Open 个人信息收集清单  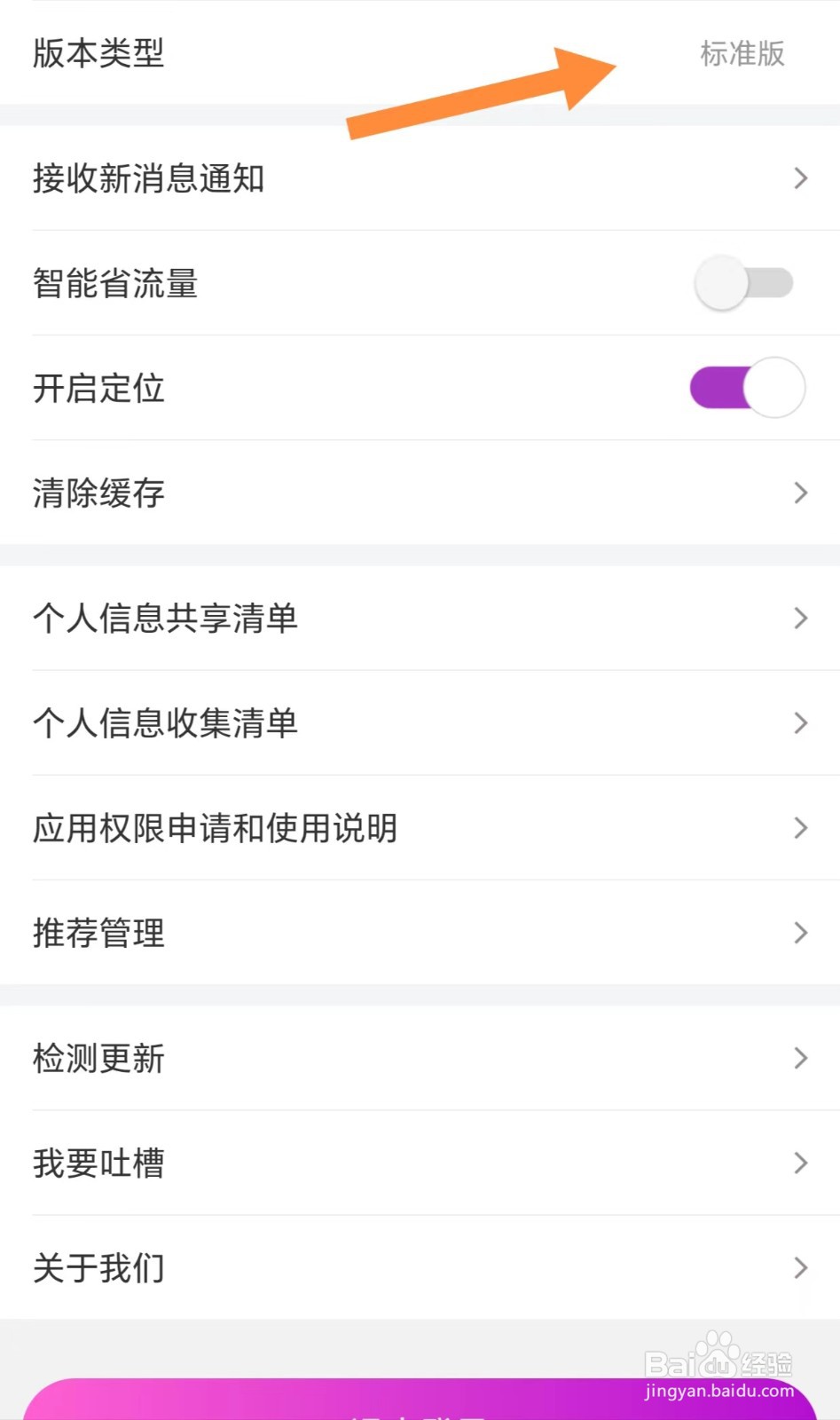[420, 722]
